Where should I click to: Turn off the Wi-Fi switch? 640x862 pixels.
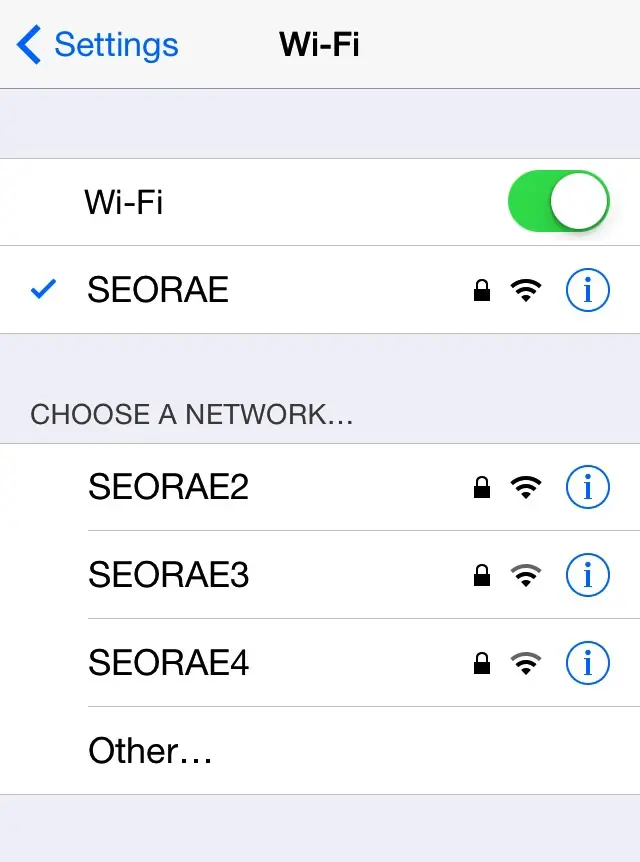(558, 202)
